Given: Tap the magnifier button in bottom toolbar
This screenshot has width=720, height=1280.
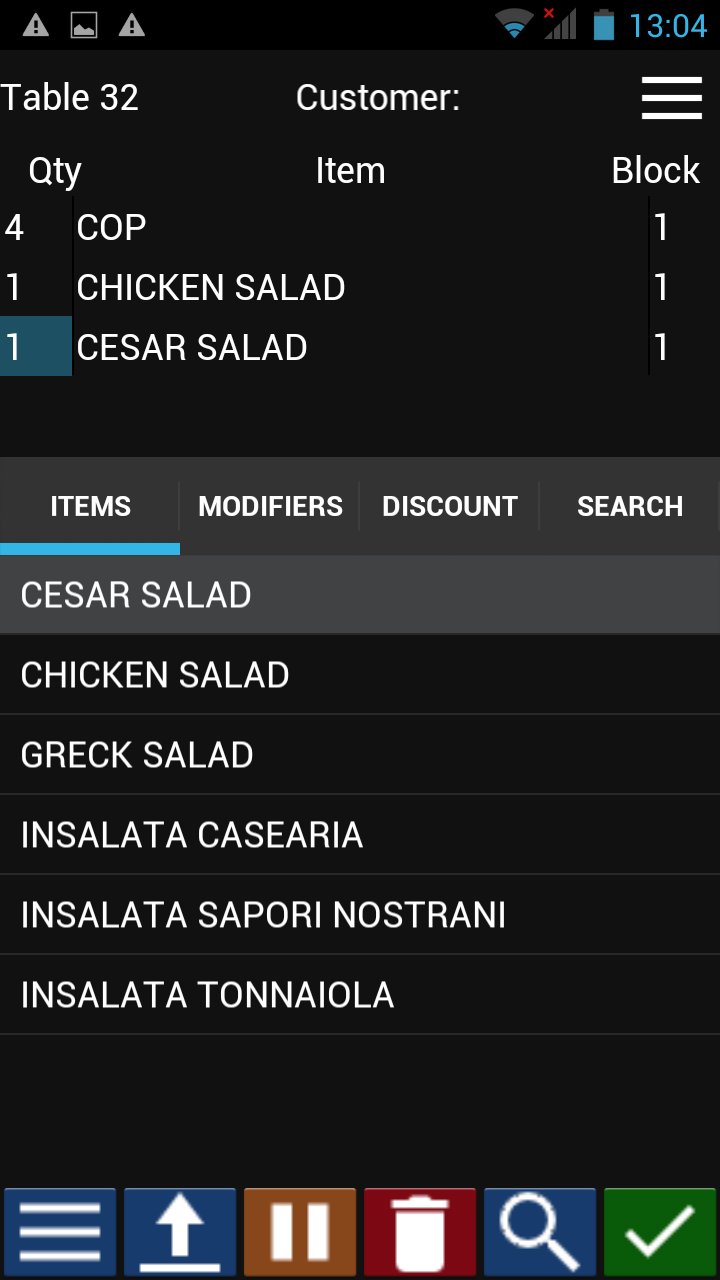Looking at the screenshot, I should point(540,1232).
